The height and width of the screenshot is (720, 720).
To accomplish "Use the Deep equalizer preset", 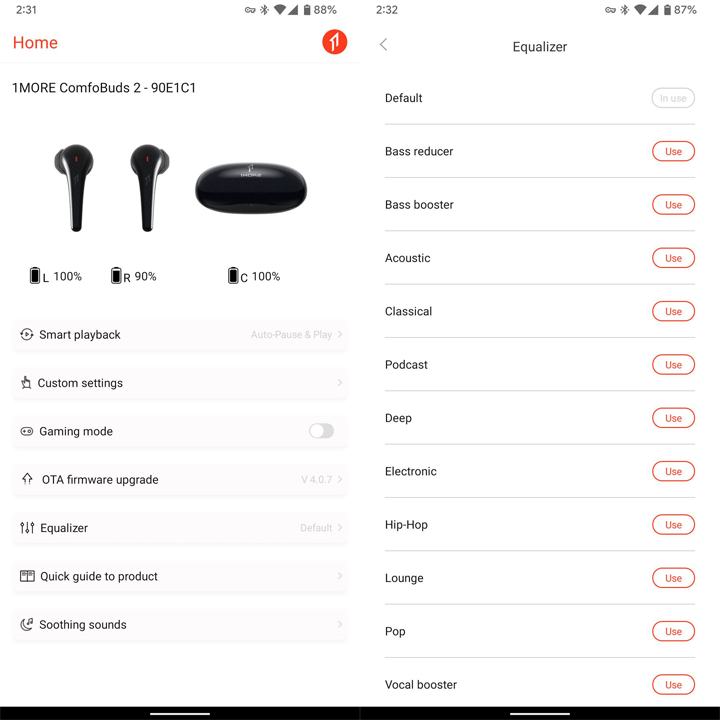I will (x=673, y=418).
